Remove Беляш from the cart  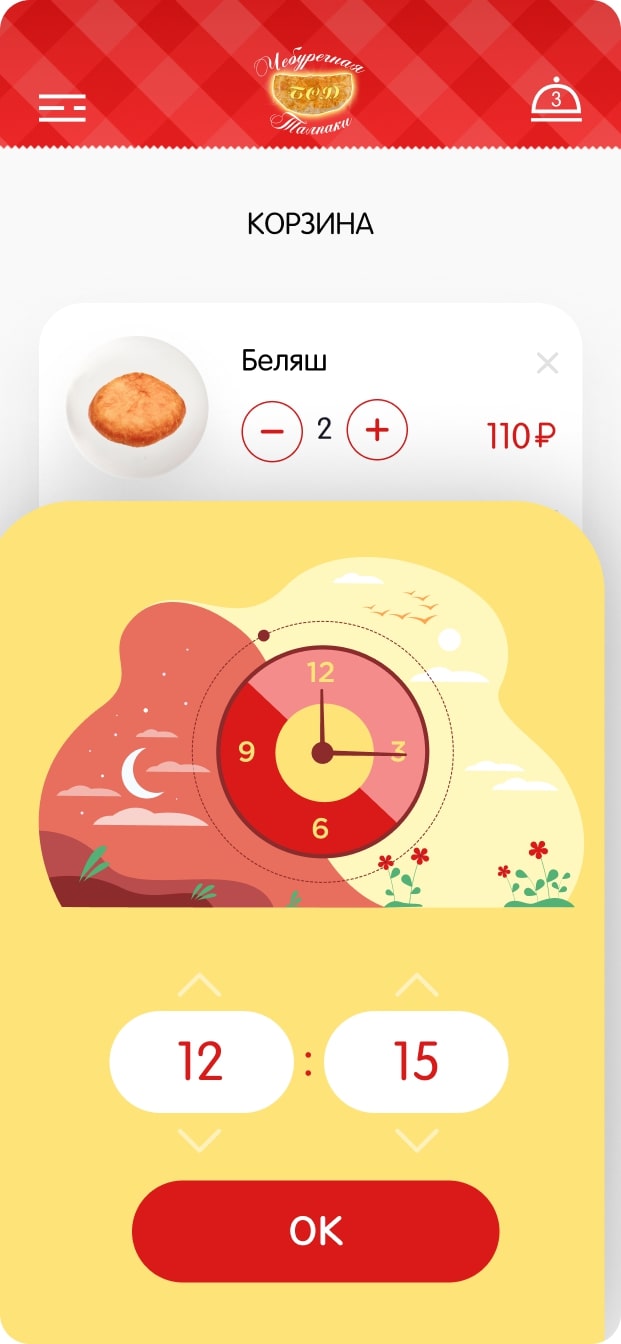pos(547,363)
